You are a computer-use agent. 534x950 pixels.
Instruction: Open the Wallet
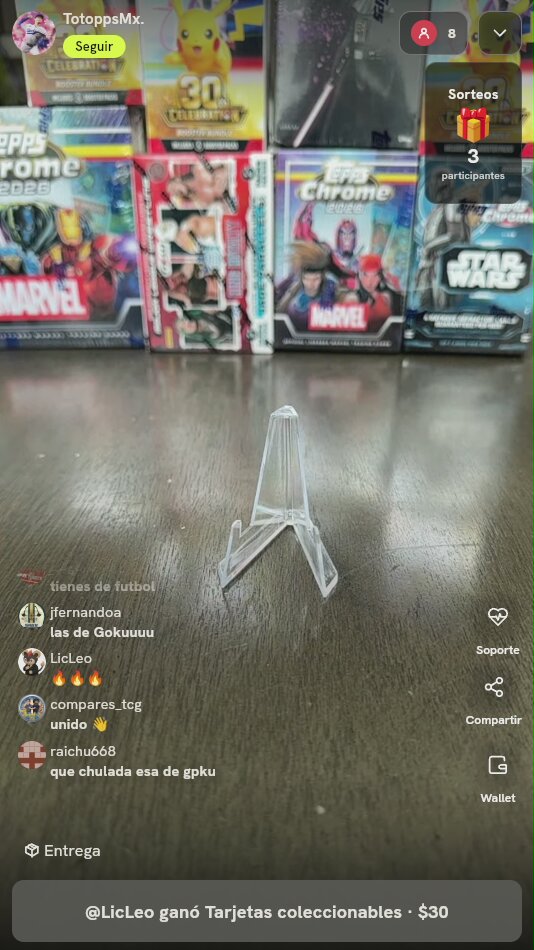pos(498,777)
